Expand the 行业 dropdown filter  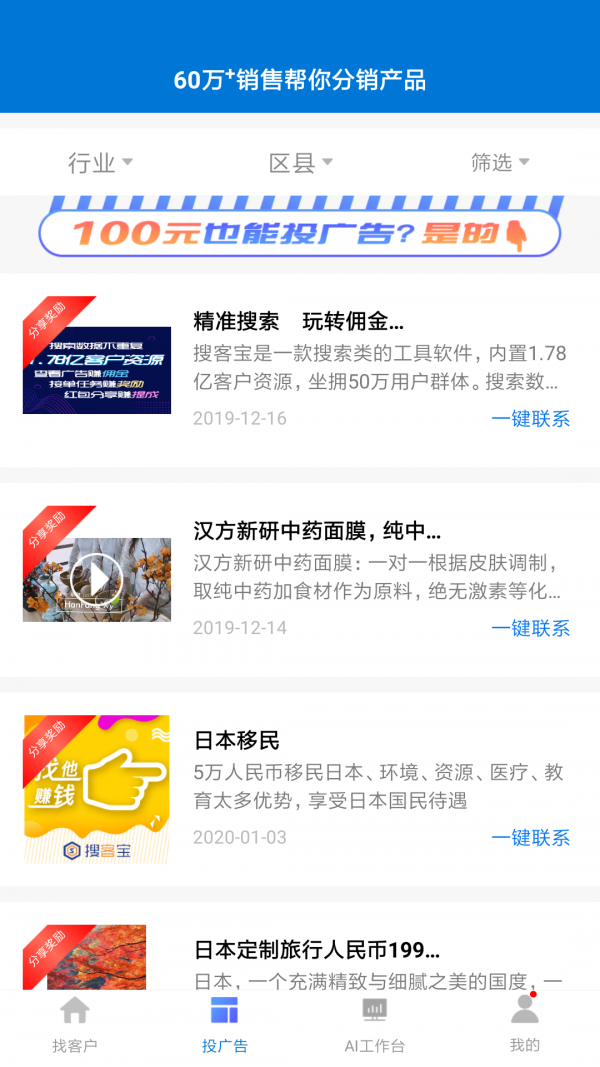coord(100,163)
